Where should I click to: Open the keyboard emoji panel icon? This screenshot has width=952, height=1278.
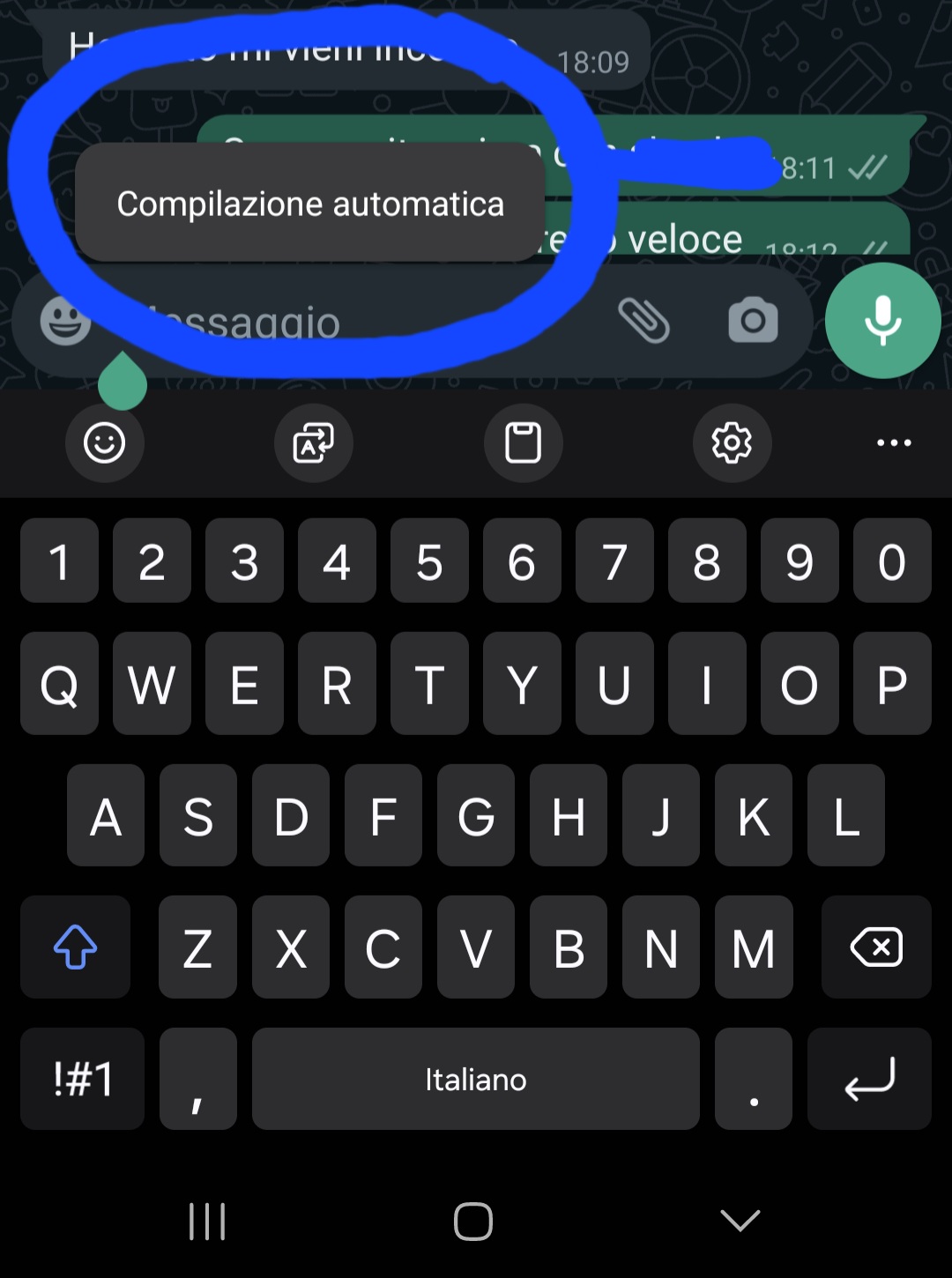click(104, 443)
